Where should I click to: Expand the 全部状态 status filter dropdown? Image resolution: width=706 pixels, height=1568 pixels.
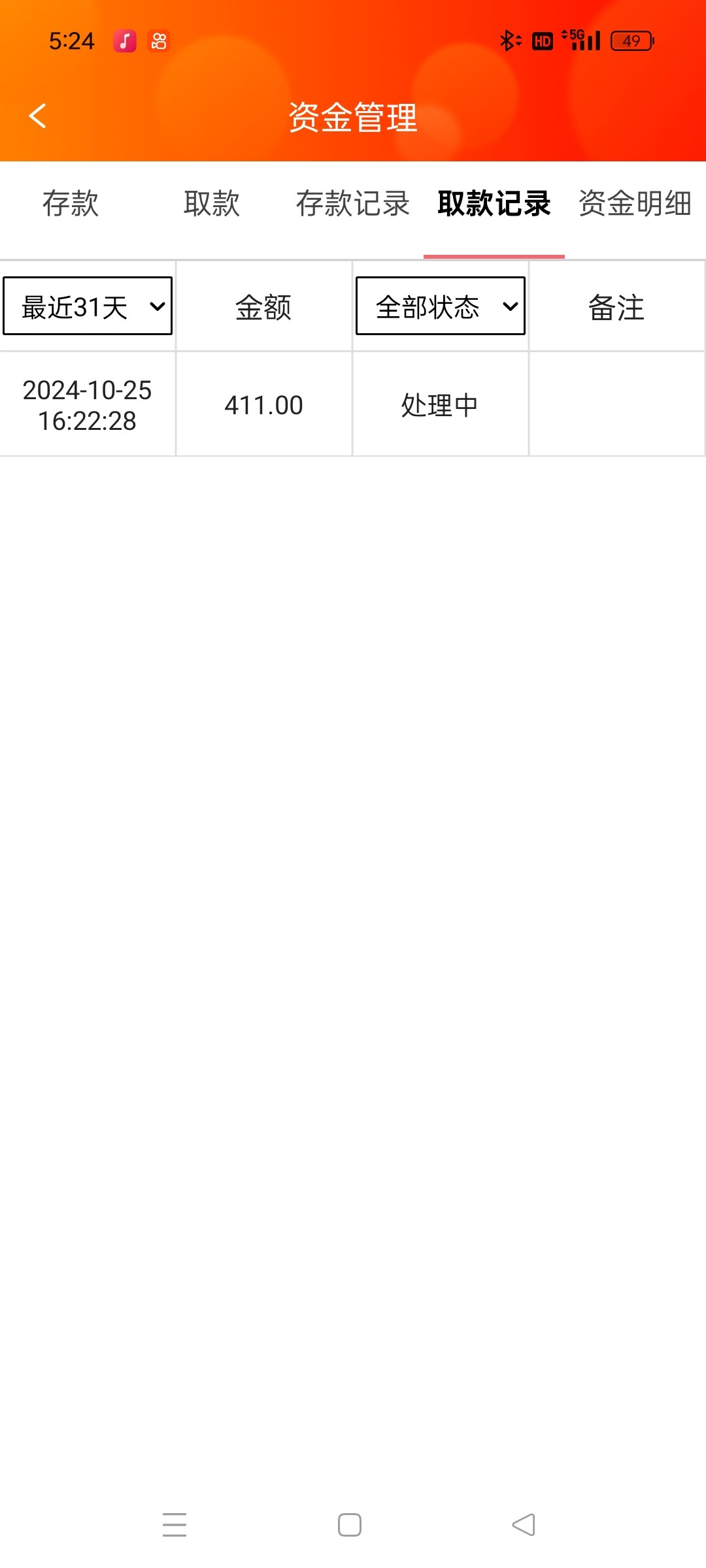point(441,306)
